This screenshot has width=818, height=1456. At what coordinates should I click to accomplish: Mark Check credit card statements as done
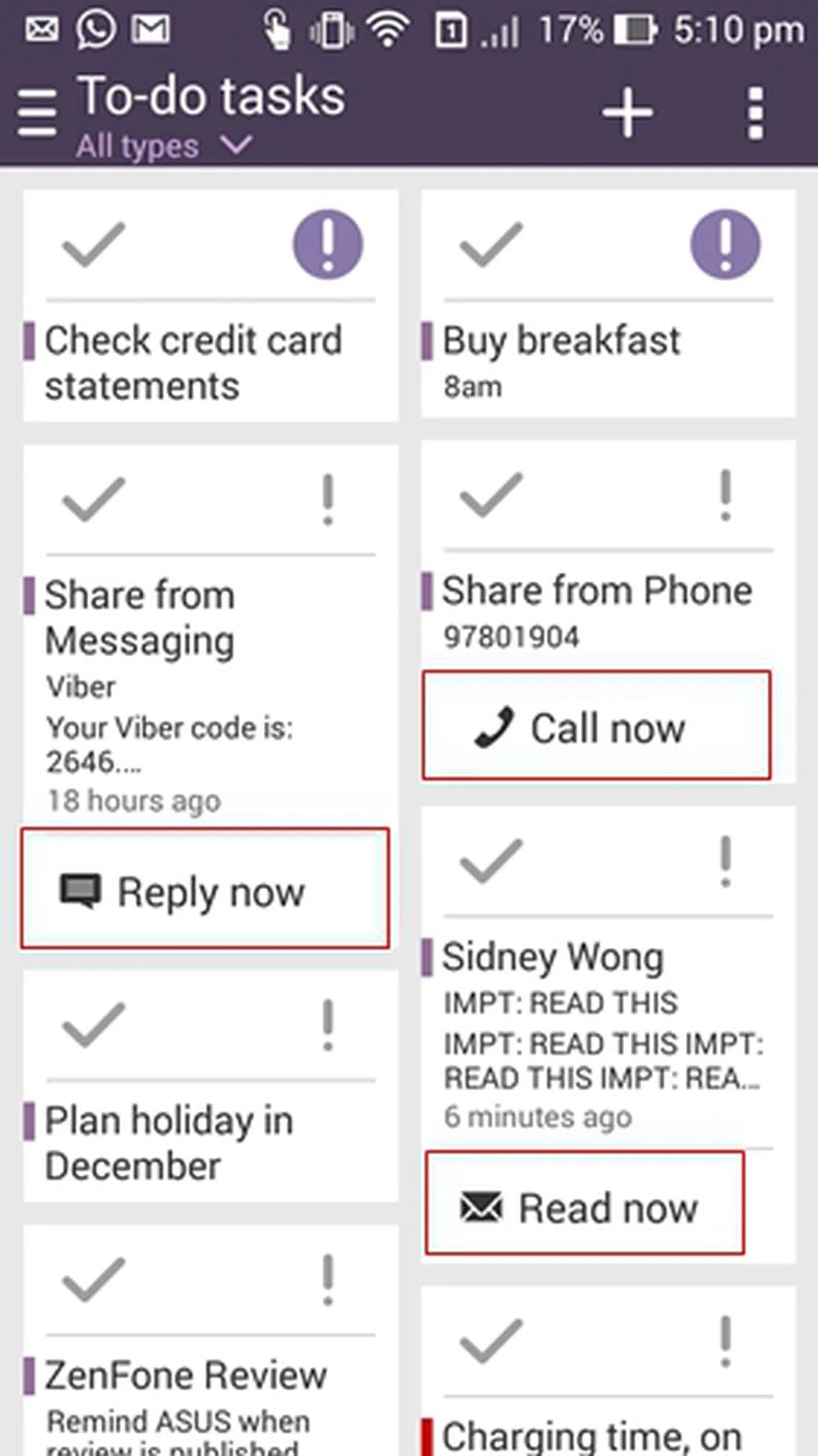[x=93, y=244]
